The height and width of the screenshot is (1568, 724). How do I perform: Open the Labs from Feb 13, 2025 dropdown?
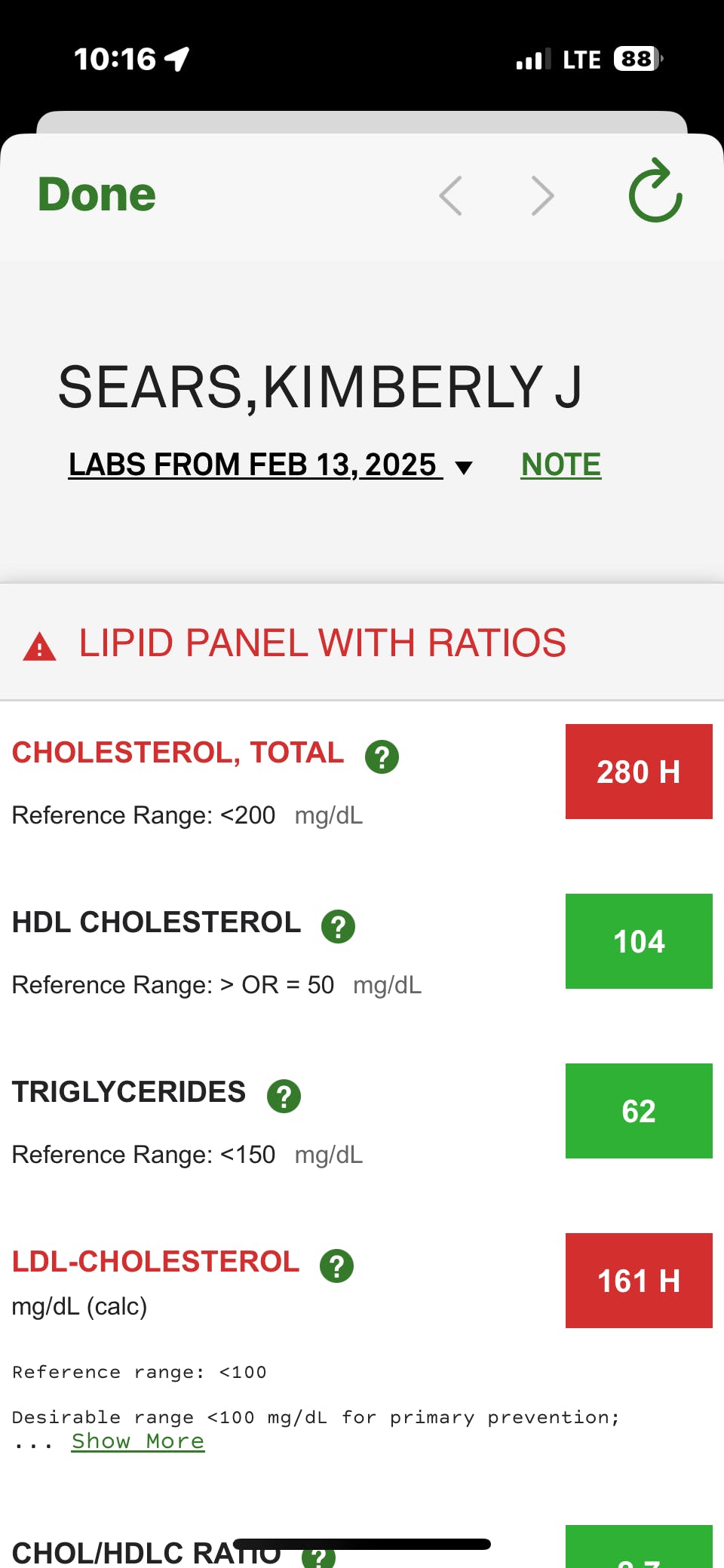271,465
